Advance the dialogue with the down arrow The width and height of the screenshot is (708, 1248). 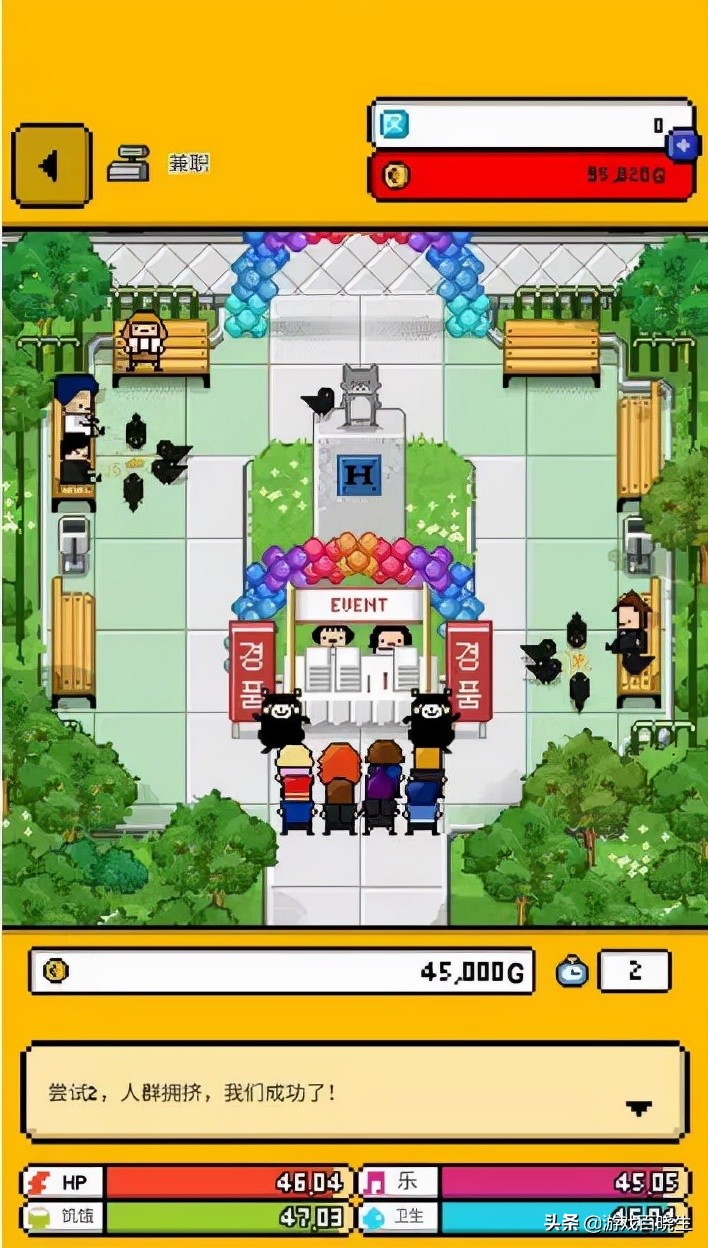[x=639, y=1108]
